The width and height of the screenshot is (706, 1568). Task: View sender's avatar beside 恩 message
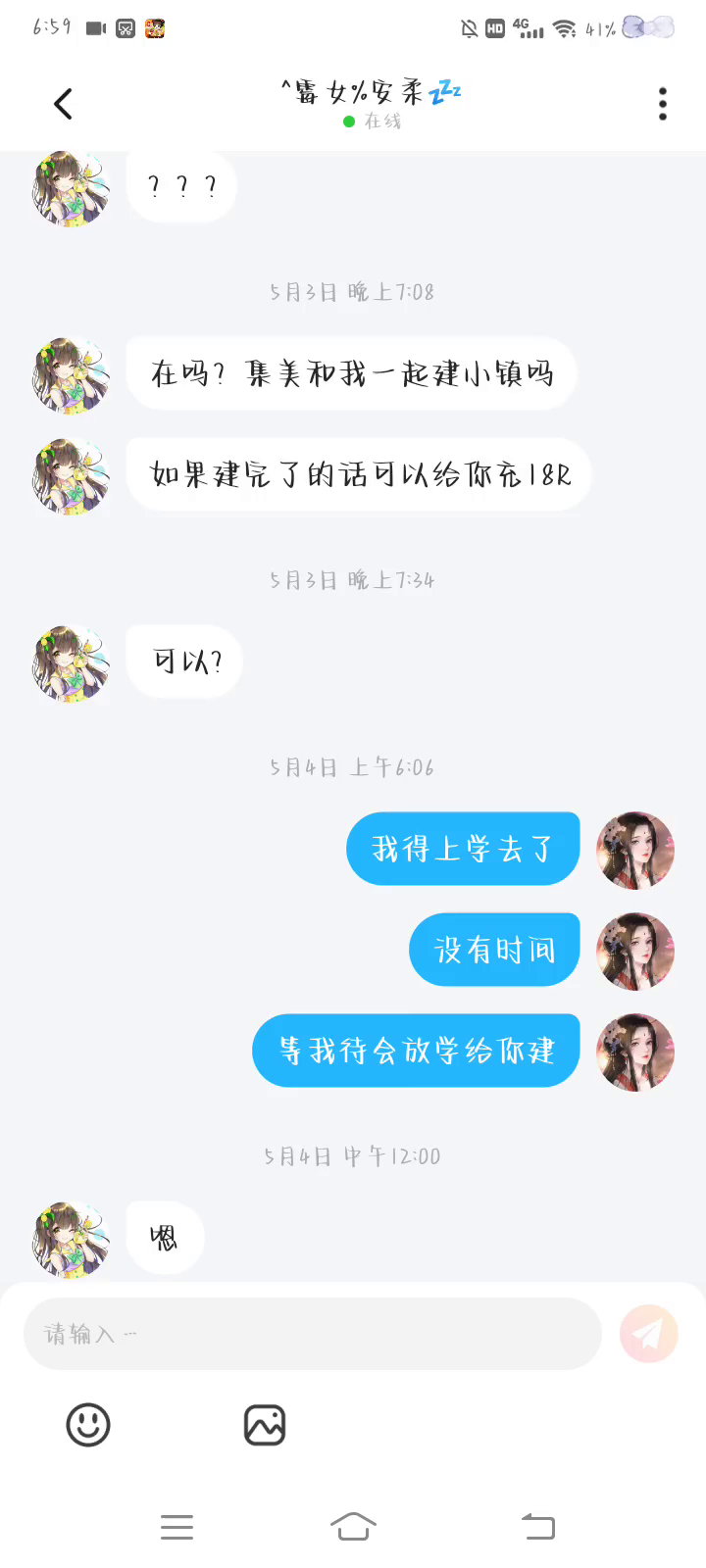coord(71,1240)
